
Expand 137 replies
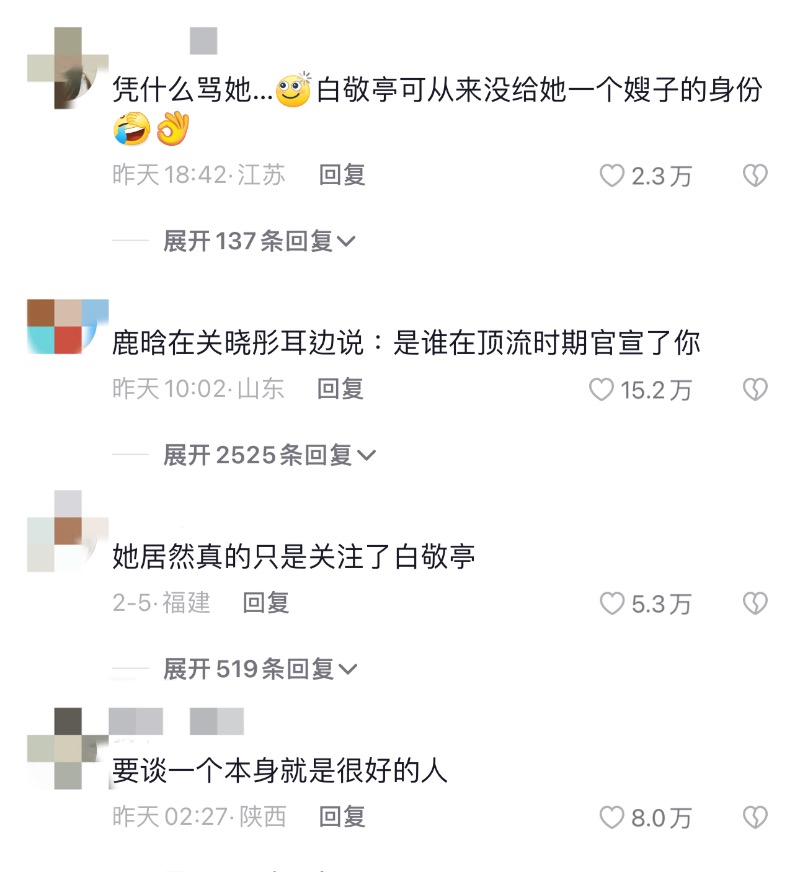(259, 241)
